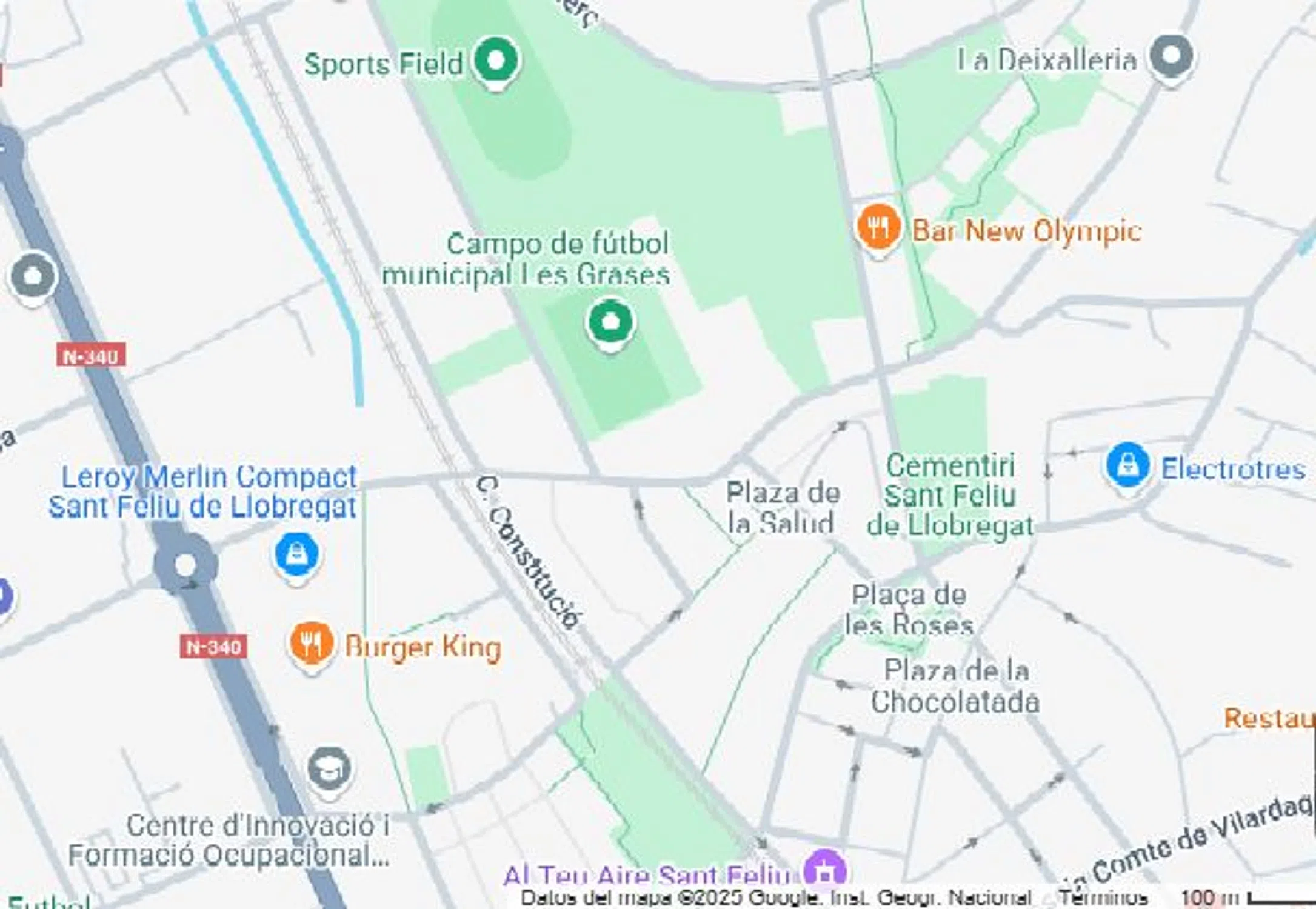This screenshot has width=1316, height=909.
Task: Tap the Electrotres shop marker
Action: click(x=1127, y=465)
